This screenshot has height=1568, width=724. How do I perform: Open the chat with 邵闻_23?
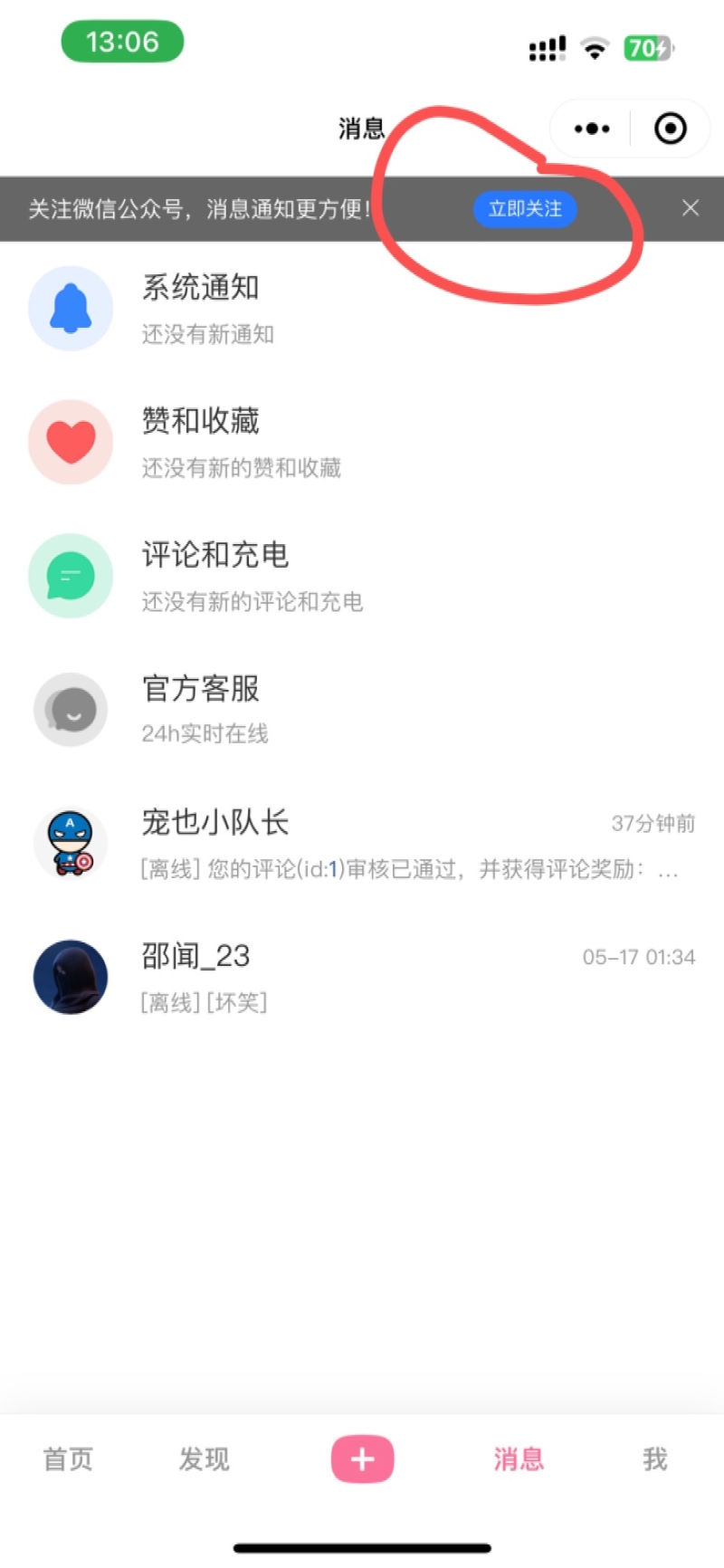click(x=362, y=977)
